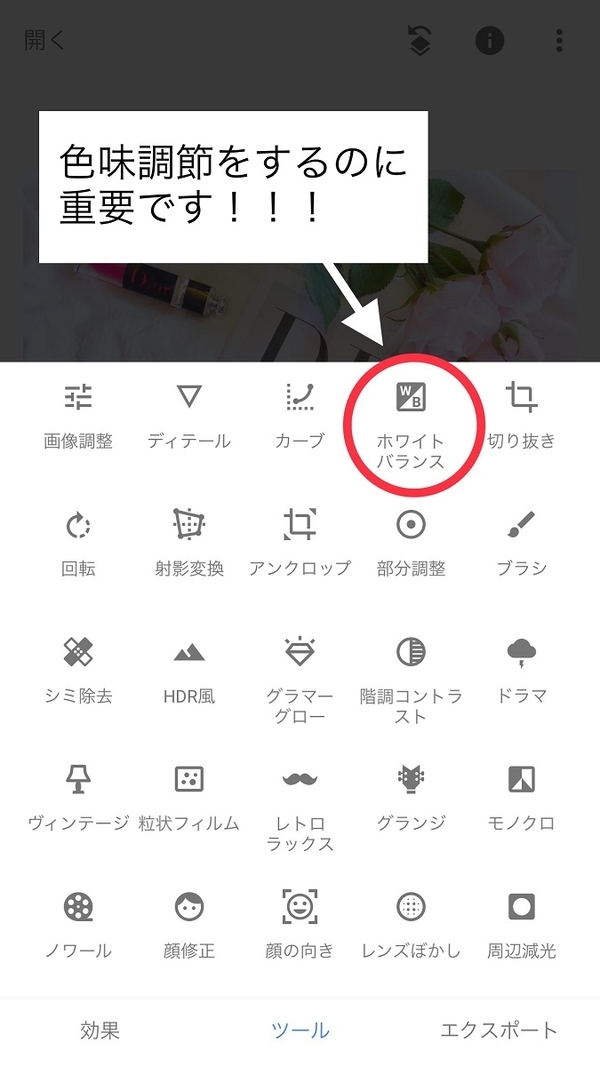The width and height of the screenshot is (600, 1066).
Task: Choose the モノクロ filter
Action: point(521,795)
